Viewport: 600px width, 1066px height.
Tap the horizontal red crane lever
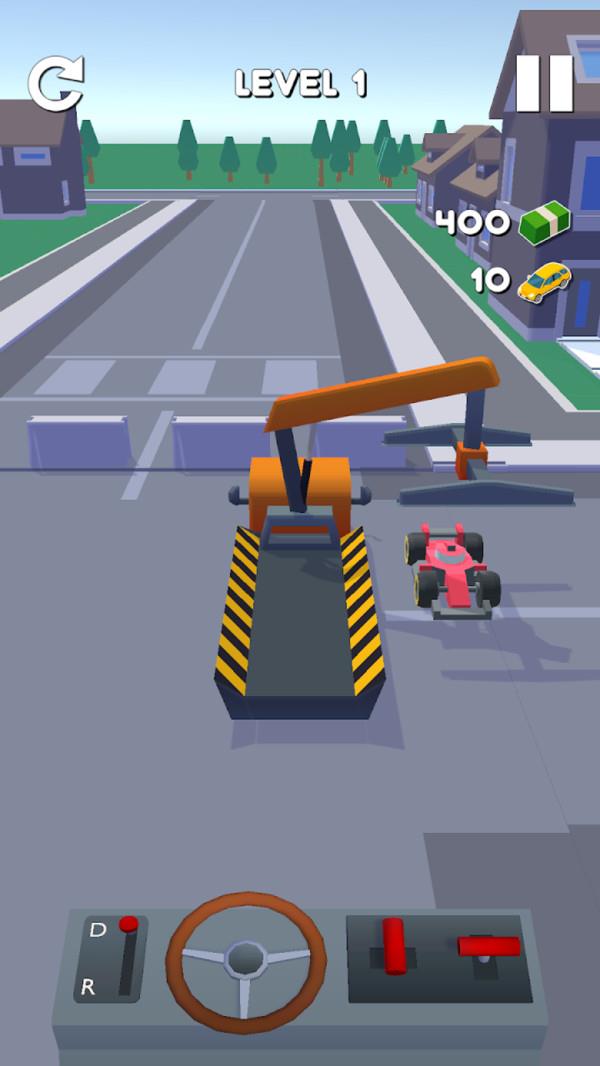coord(489,946)
